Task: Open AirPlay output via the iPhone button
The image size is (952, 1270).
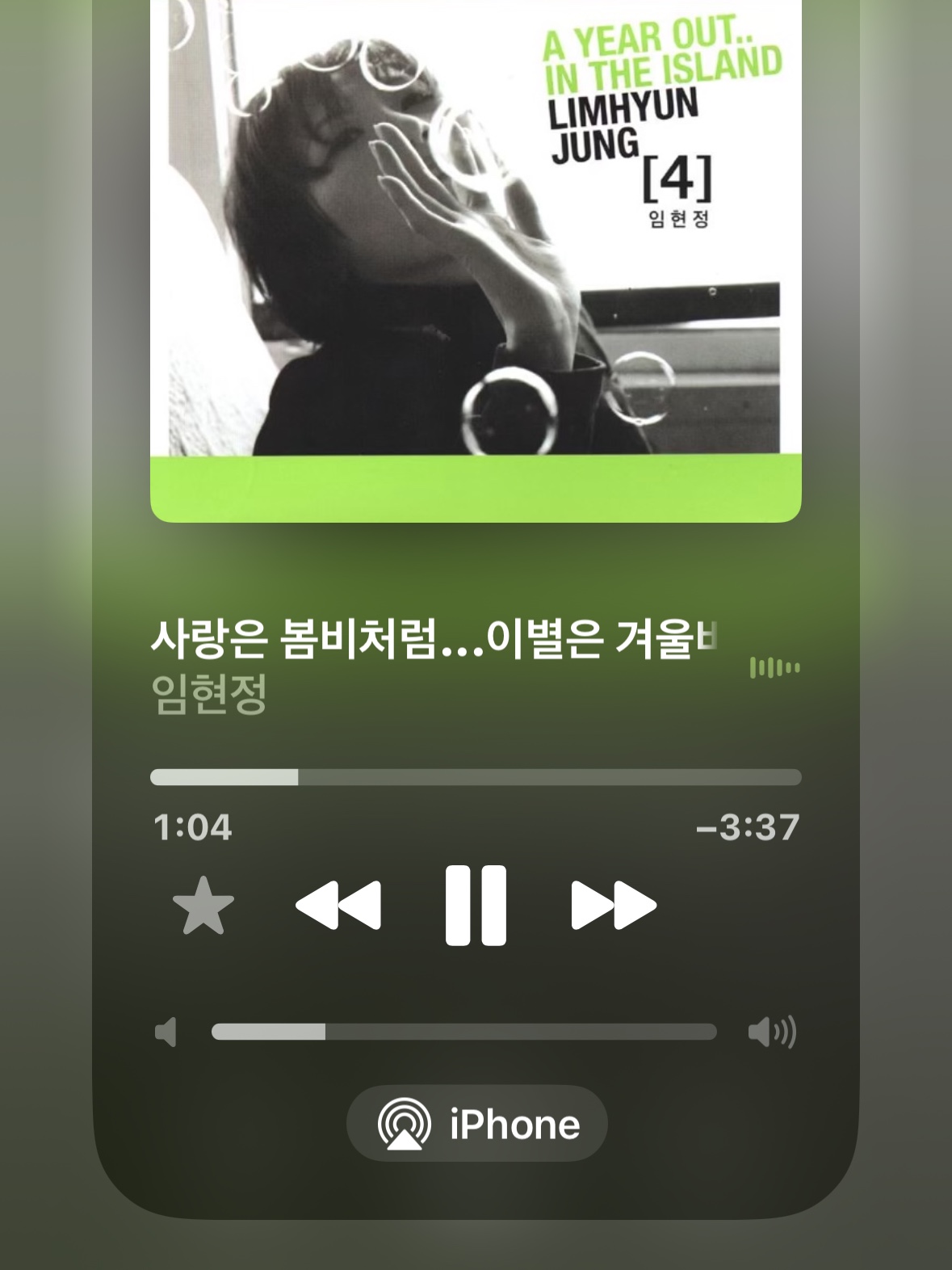Action: click(x=476, y=1121)
